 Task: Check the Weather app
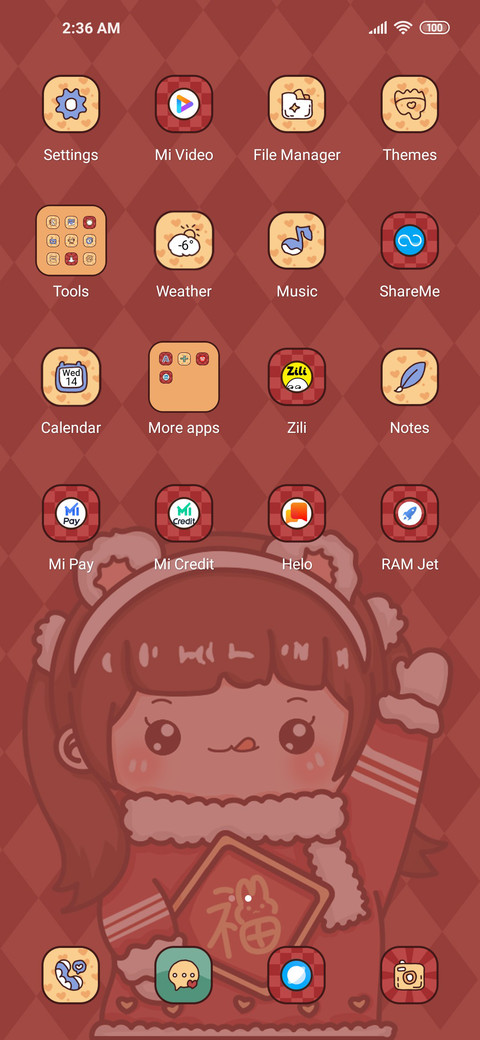(x=184, y=240)
